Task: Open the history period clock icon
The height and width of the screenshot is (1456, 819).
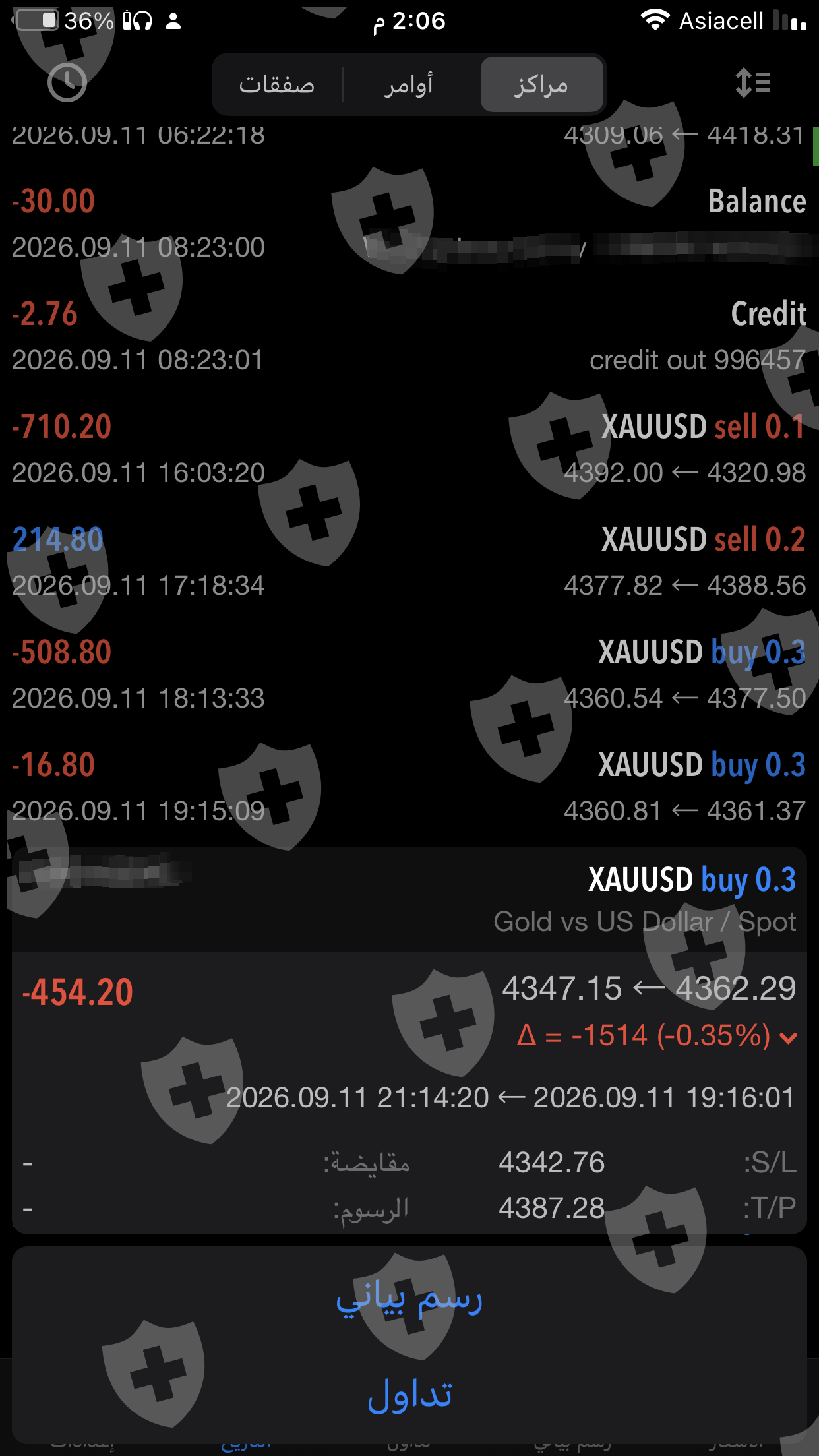Action: pyautogui.click(x=67, y=83)
